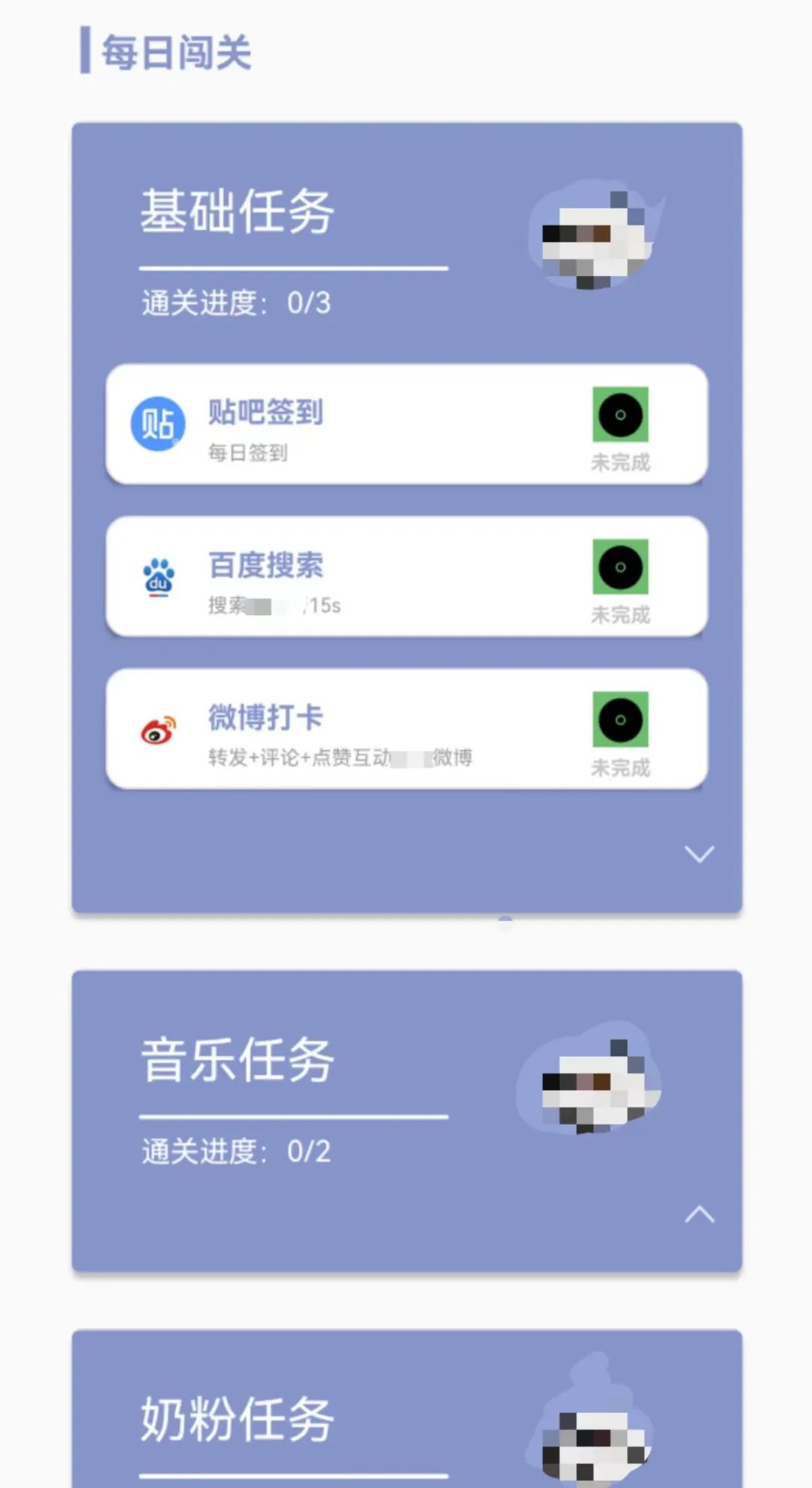Viewport: 812px width, 1488px height.
Task: Tap the chevron on the 基础任务 card
Action: coord(699,855)
